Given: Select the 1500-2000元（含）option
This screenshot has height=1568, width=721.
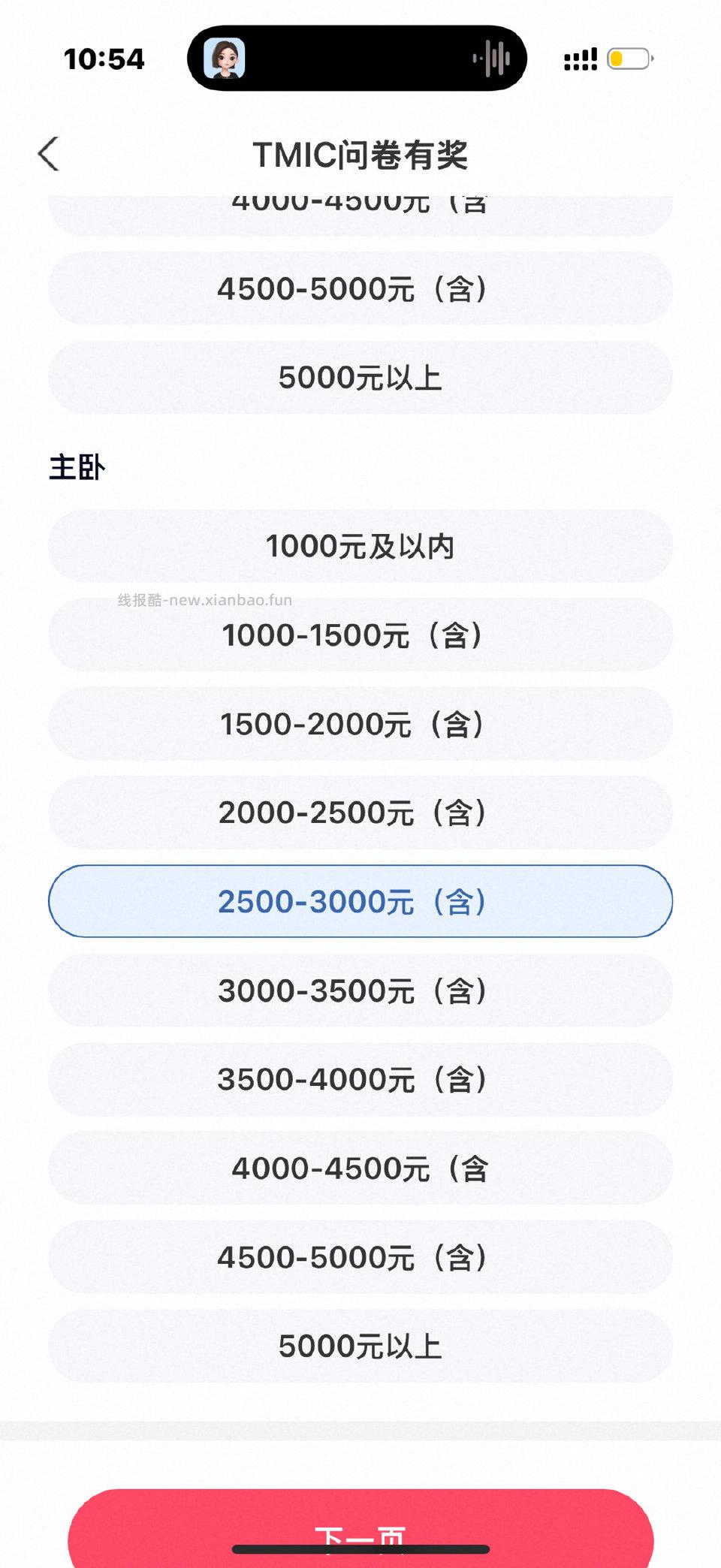Looking at the screenshot, I should (360, 723).
